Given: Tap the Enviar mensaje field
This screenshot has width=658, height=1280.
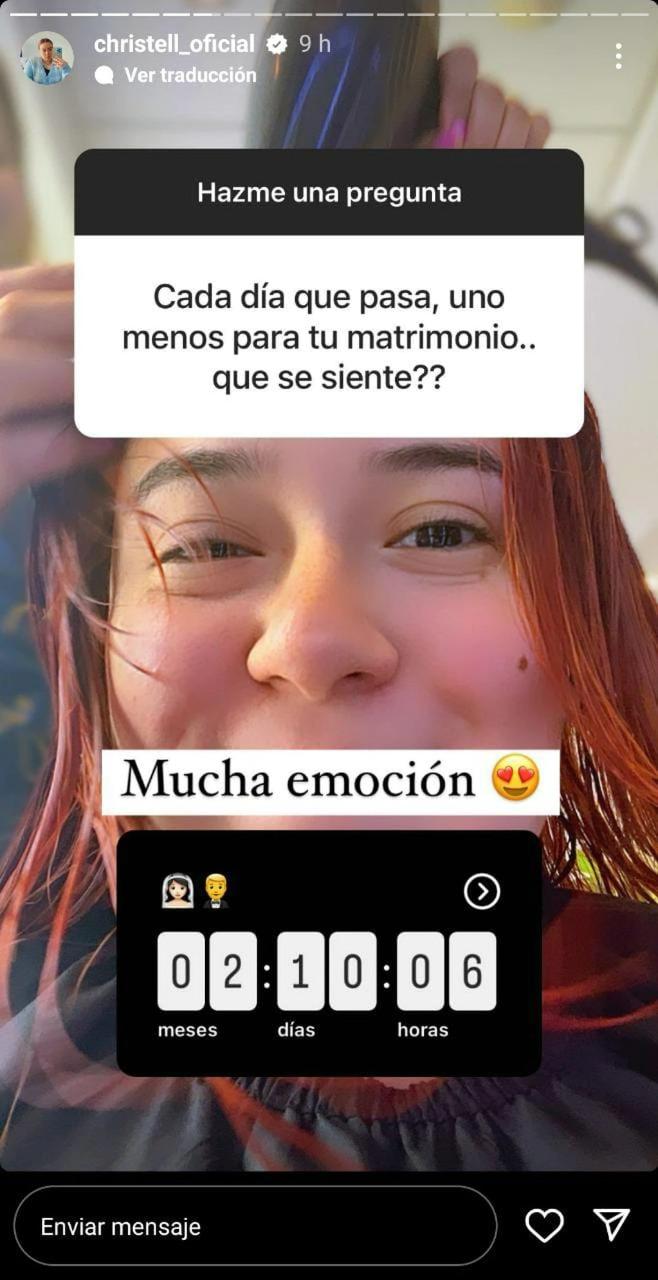Looking at the screenshot, I should [255, 1226].
